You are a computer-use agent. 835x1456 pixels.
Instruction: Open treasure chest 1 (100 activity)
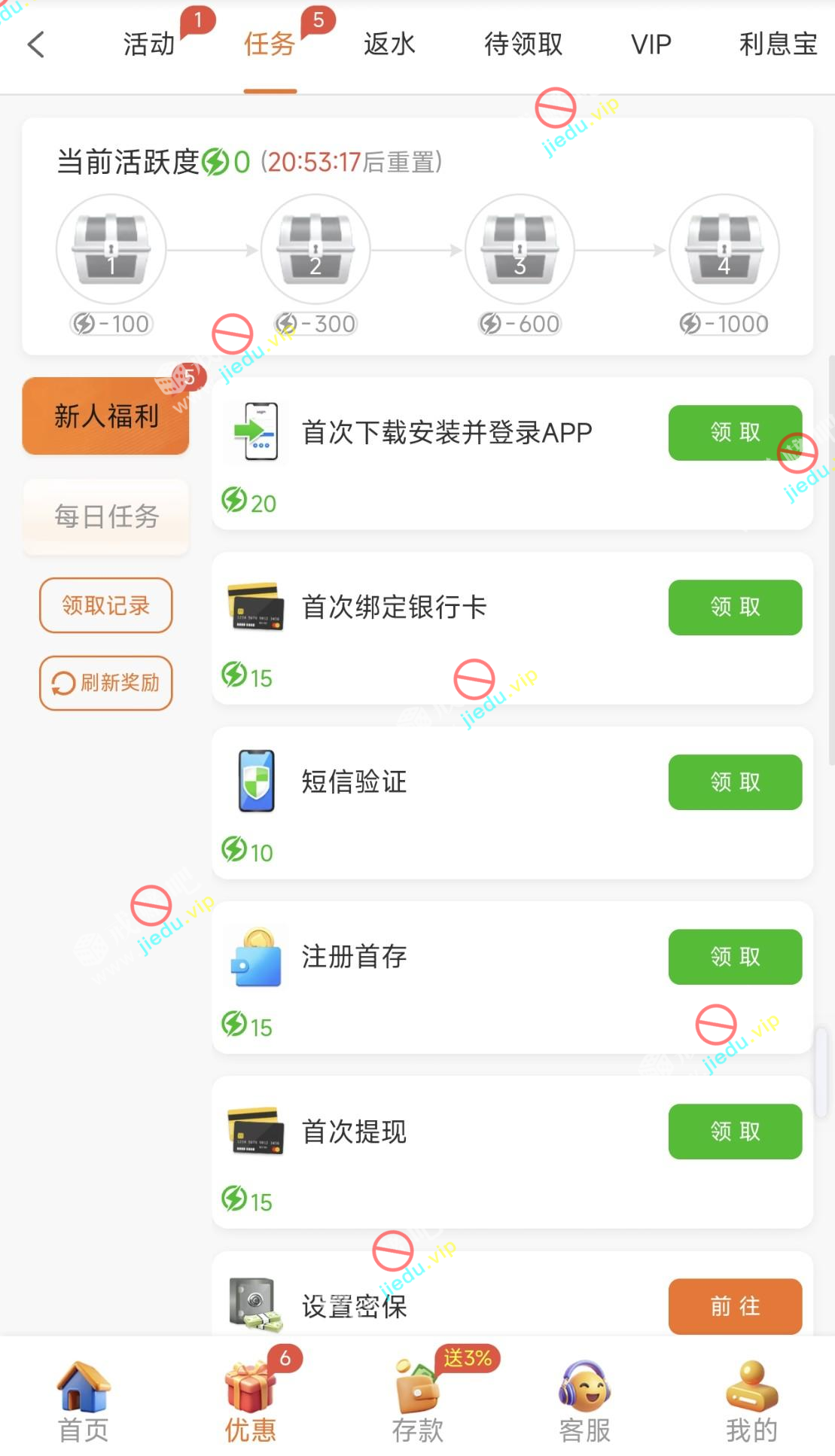111,249
